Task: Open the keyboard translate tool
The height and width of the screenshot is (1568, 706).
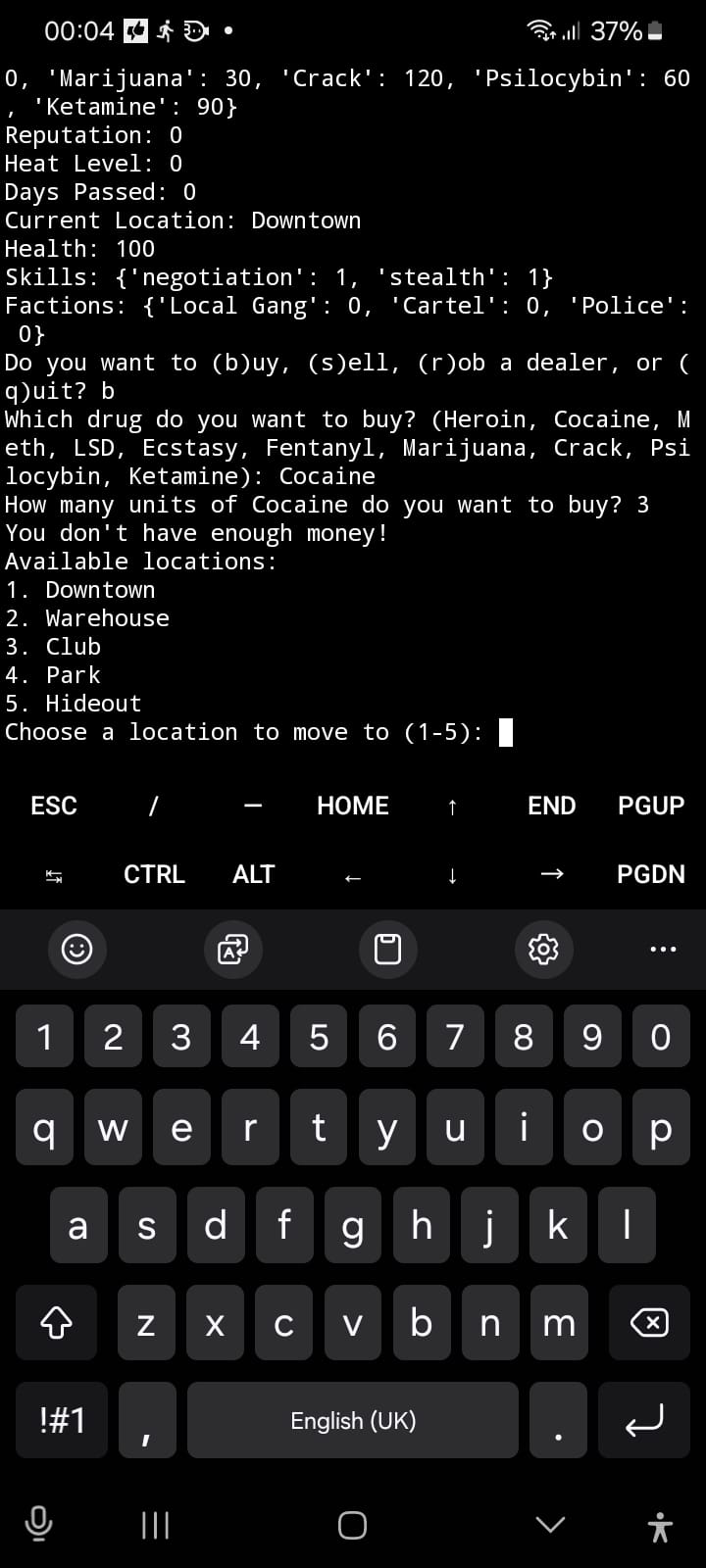Action: tap(232, 949)
